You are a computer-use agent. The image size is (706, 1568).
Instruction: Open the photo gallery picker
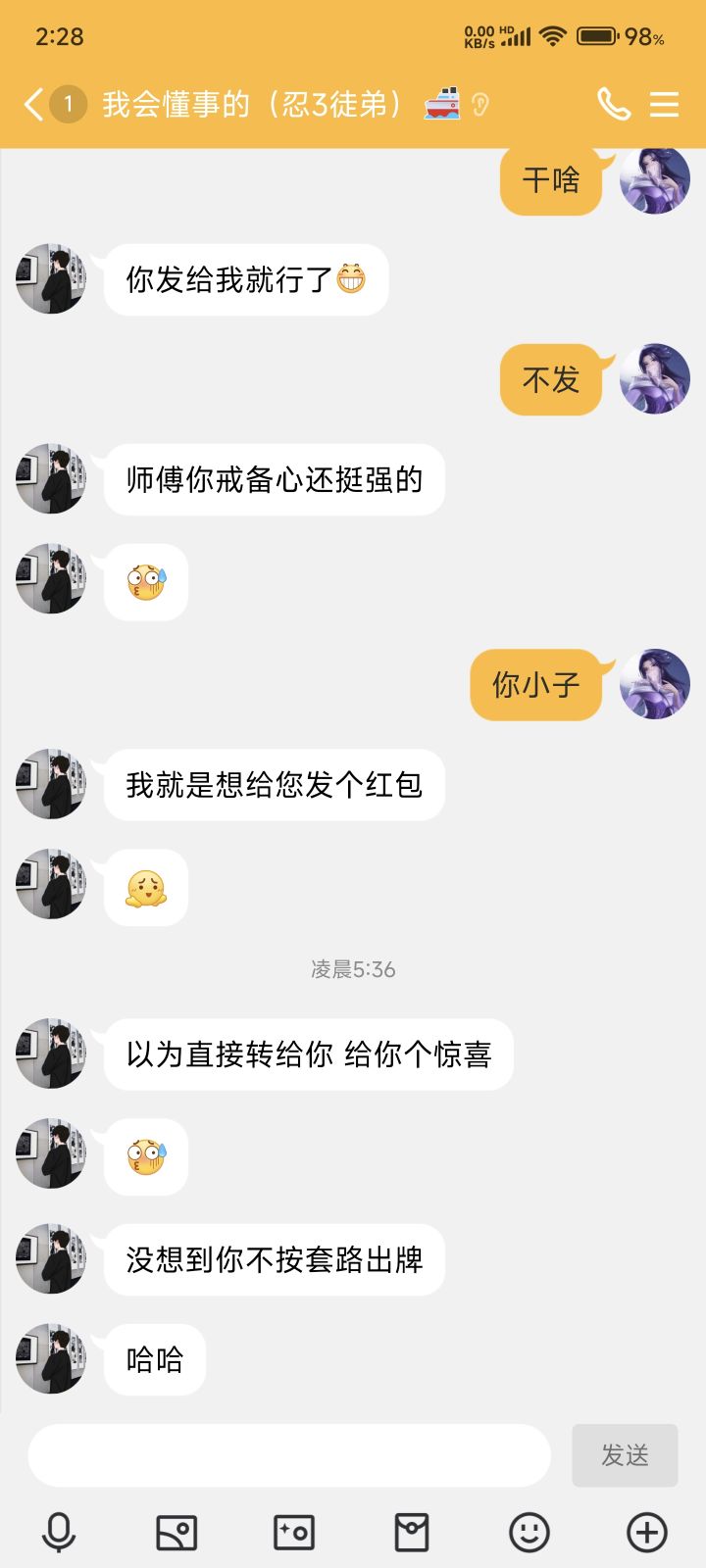coord(176,1533)
